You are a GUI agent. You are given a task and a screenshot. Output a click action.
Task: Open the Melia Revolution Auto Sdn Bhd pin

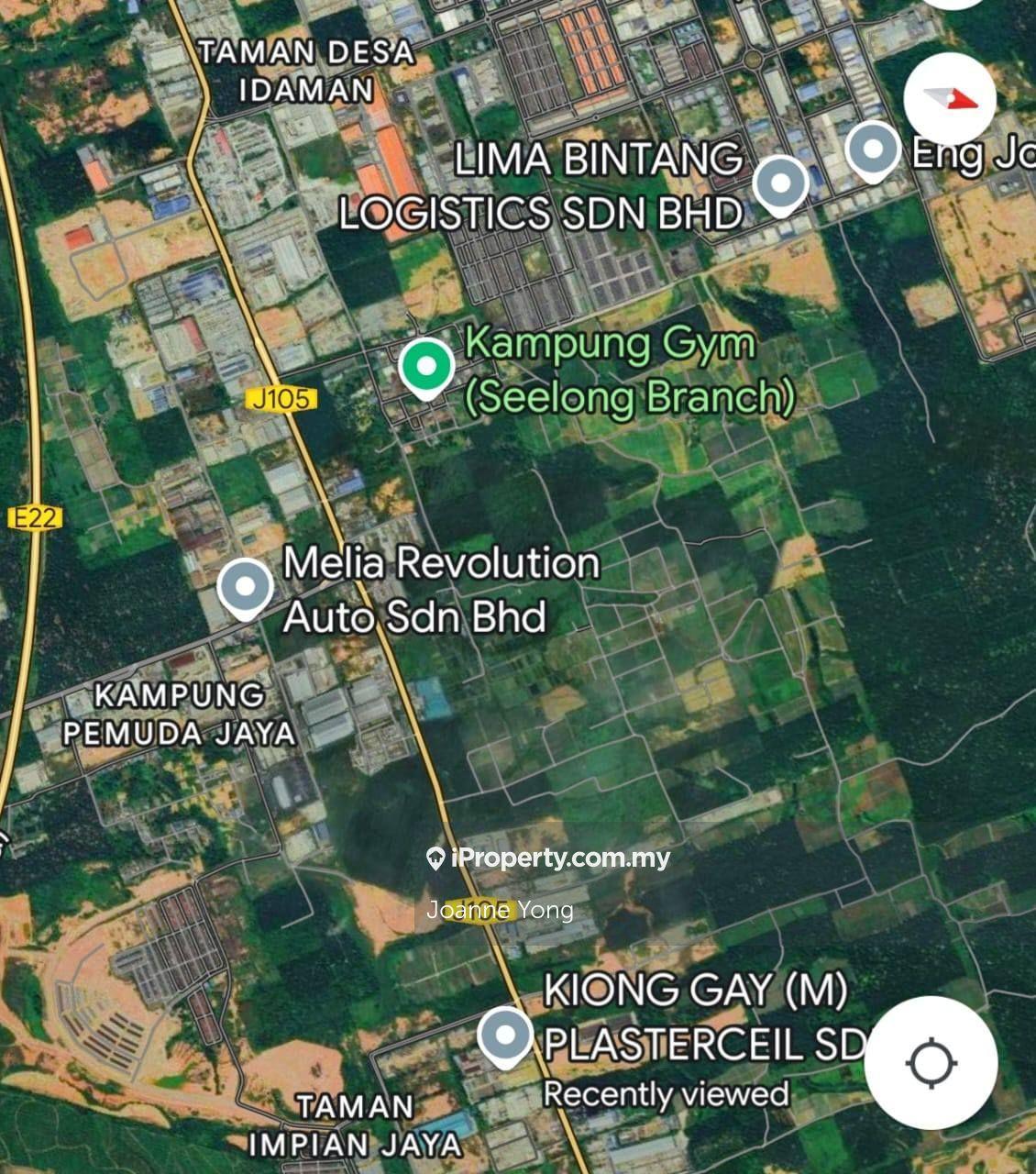(x=245, y=587)
